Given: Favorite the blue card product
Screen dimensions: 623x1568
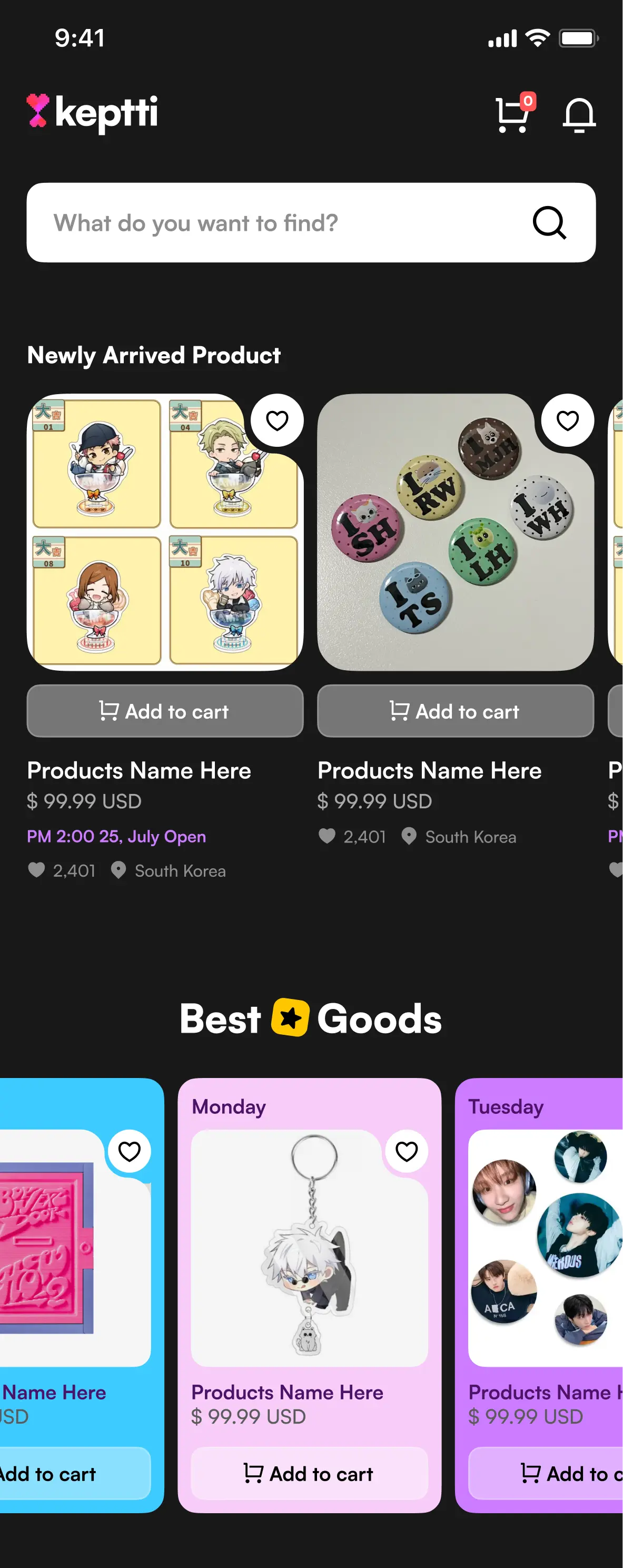Looking at the screenshot, I should click(129, 1151).
